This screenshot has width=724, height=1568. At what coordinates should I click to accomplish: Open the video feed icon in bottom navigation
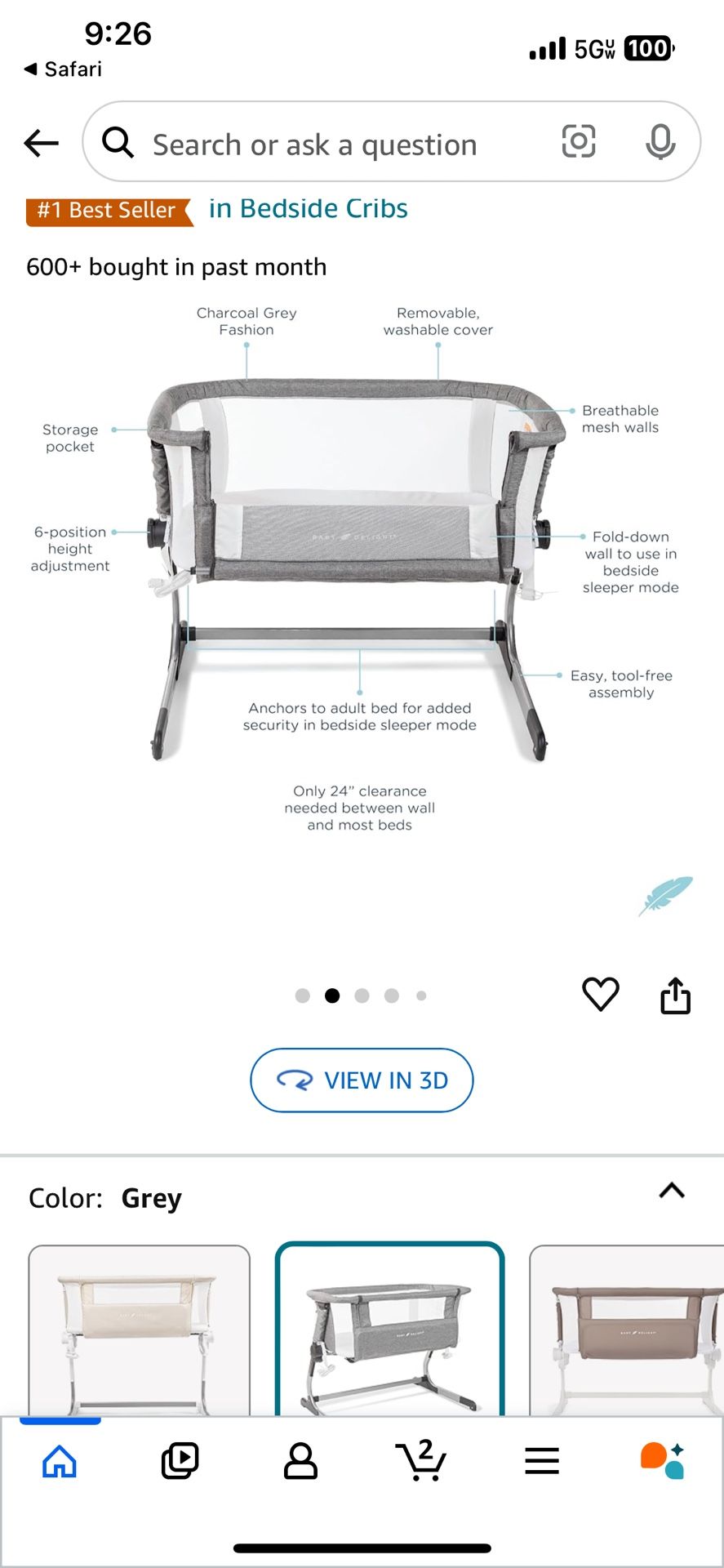pos(180,1462)
